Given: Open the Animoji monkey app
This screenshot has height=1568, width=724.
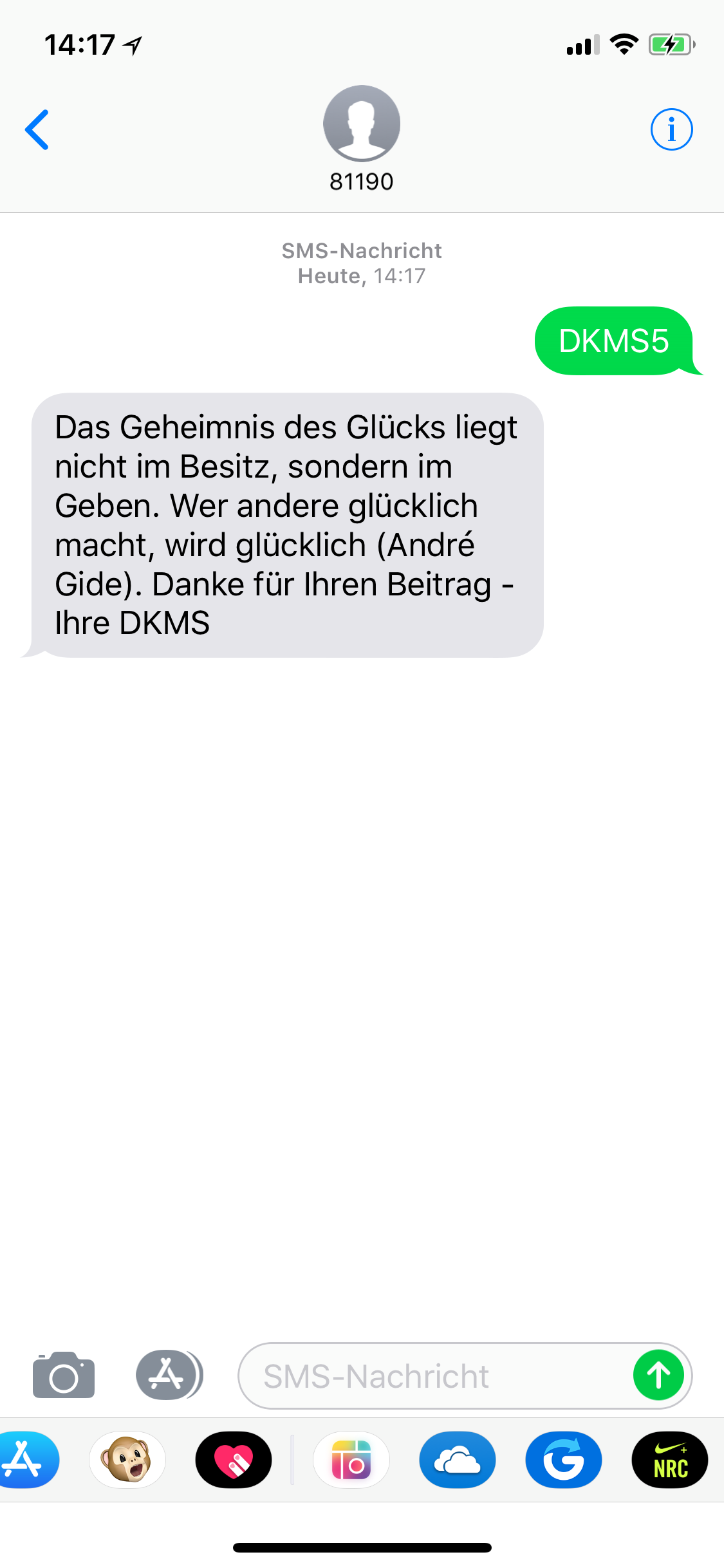Looking at the screenshot, I should (x=127, y=1460).
